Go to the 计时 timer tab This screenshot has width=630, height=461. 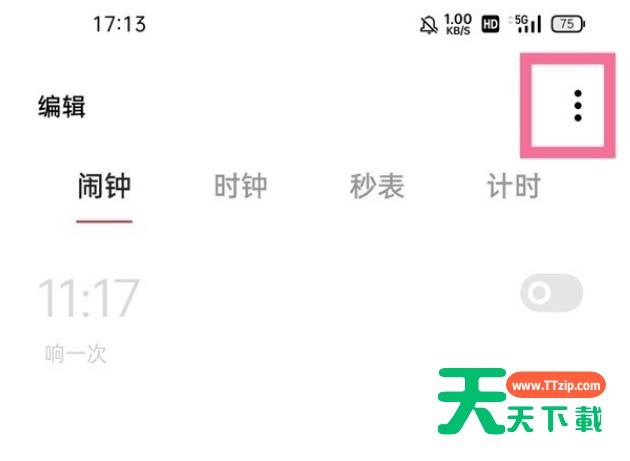click(513, 186)
